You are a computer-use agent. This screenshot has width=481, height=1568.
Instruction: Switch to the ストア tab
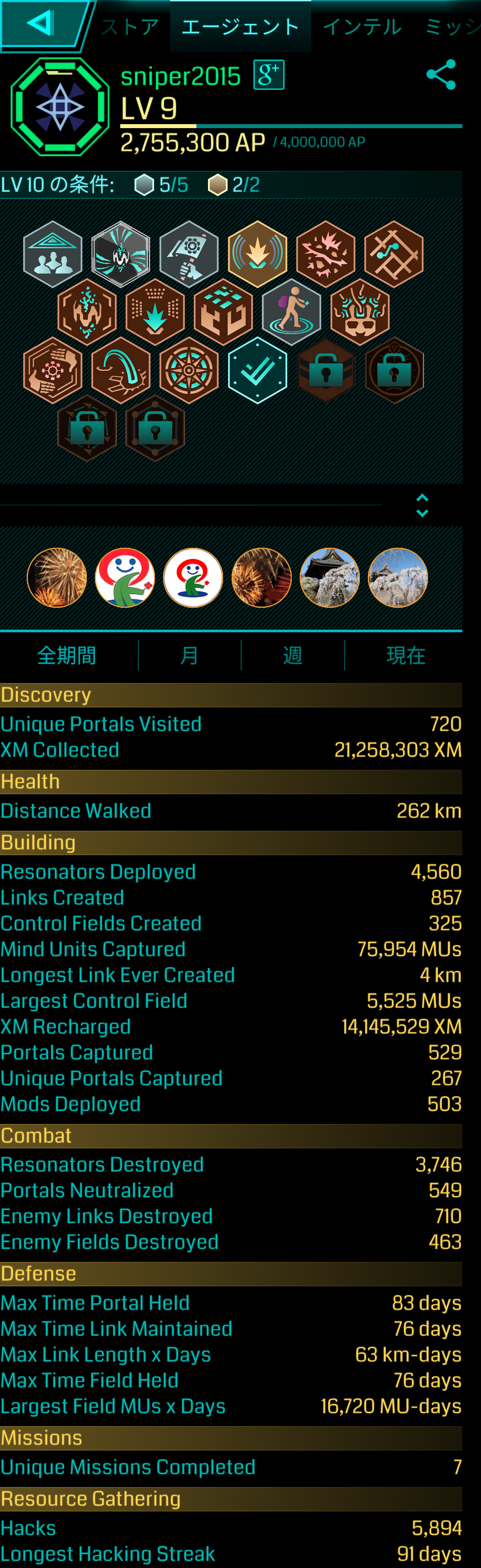130,27
